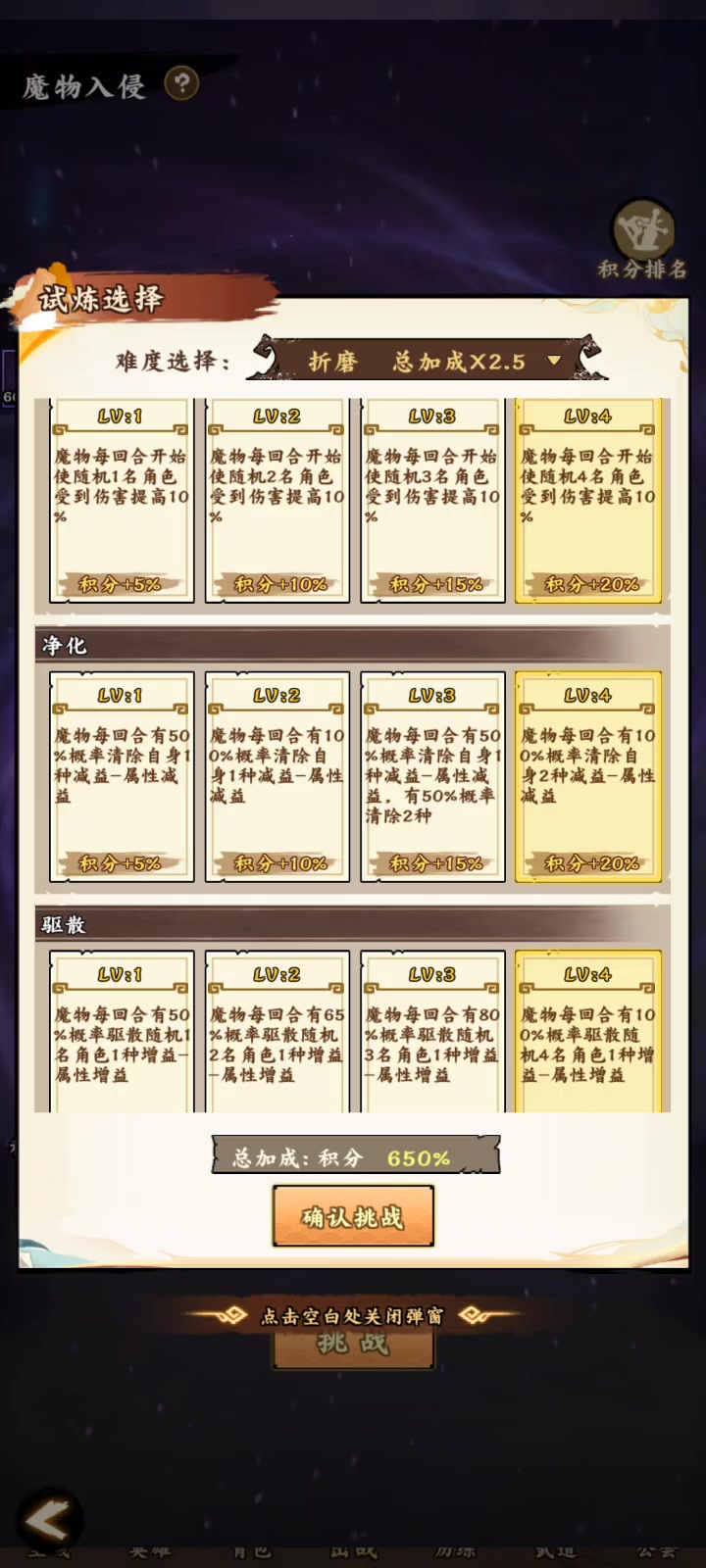The image size is (706, 1568).
Task: Pick the 驱散 LV:3 card
Action: tap(432, 1034)
